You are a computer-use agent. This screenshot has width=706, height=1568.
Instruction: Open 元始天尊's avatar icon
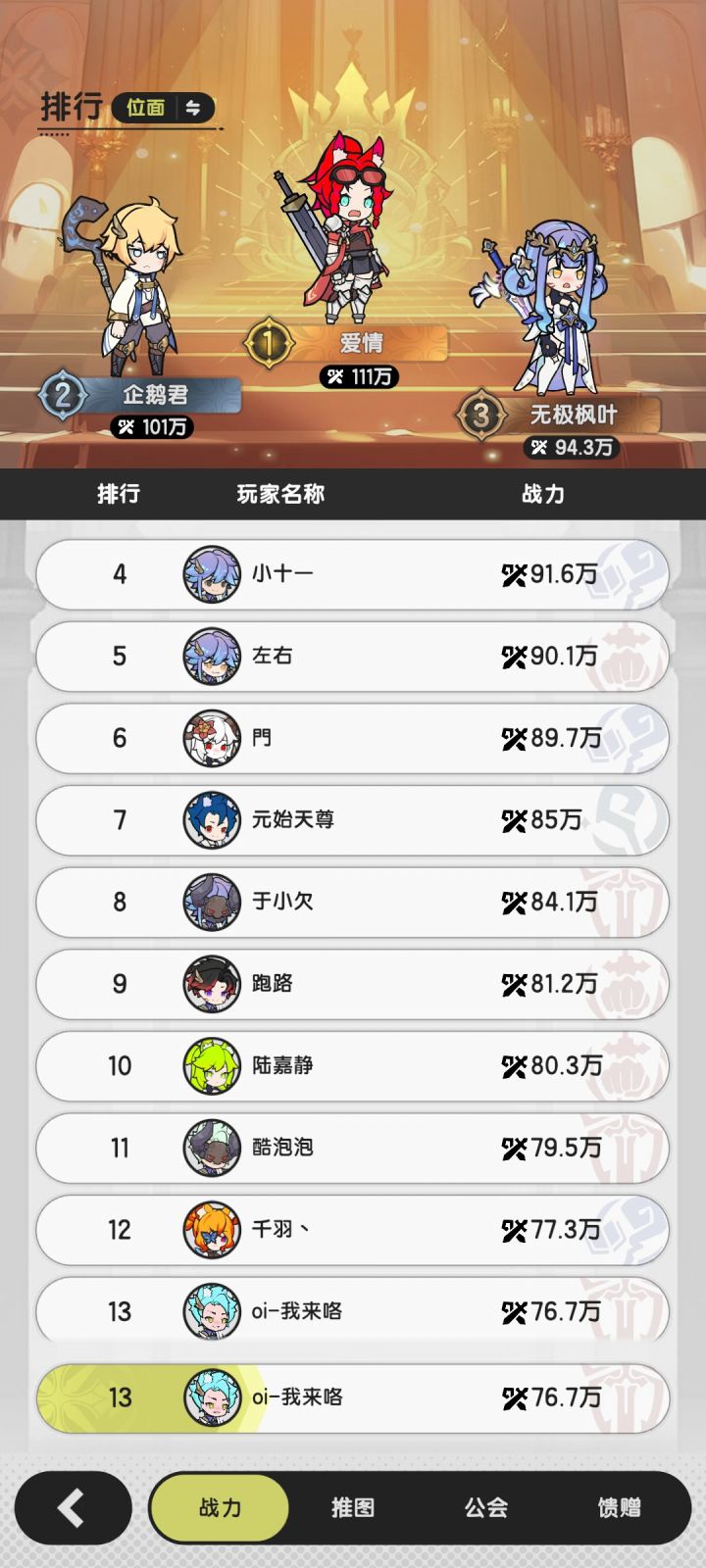tap(212, 821)
